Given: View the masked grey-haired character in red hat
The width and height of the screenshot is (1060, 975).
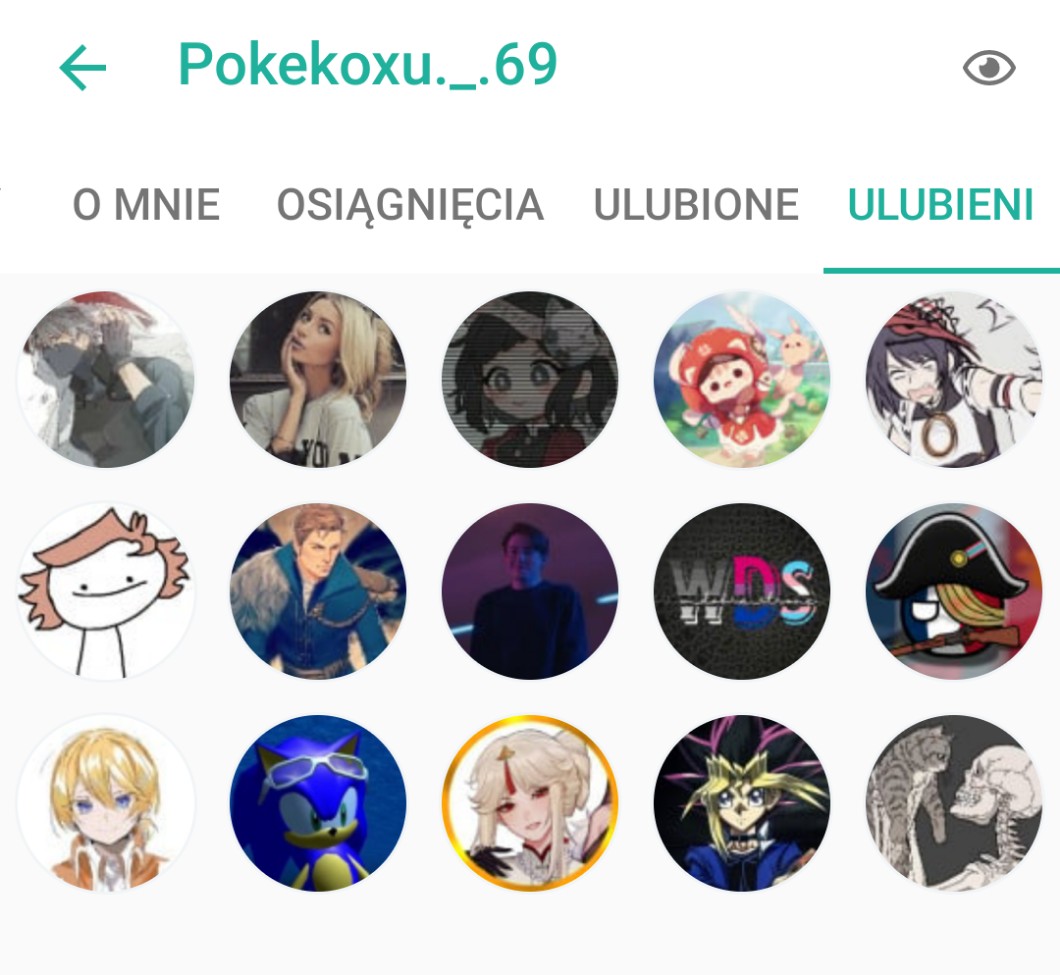Looking at the screenshot, I should (106, 380).
